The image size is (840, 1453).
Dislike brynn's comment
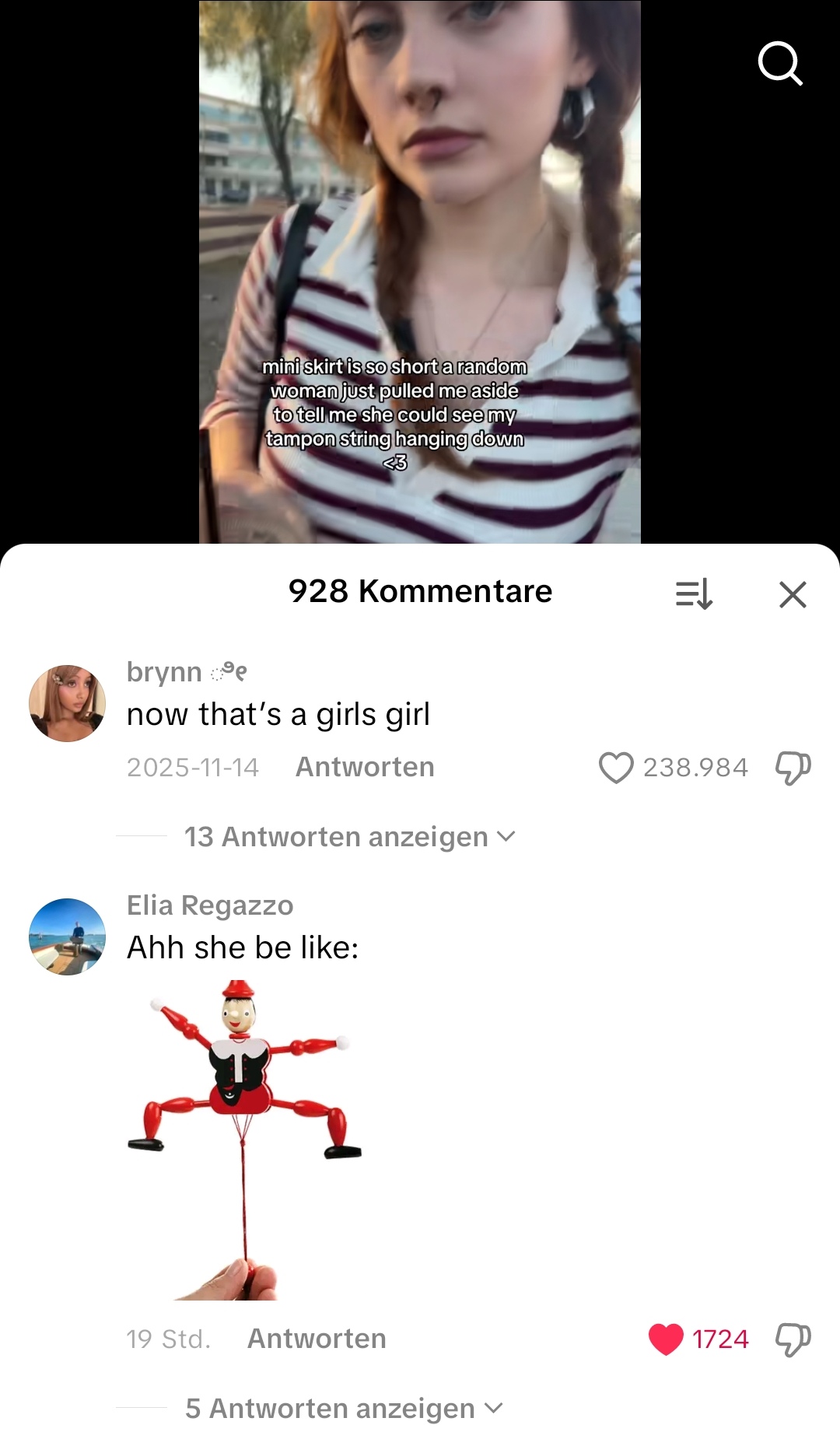tap(793, 768)
